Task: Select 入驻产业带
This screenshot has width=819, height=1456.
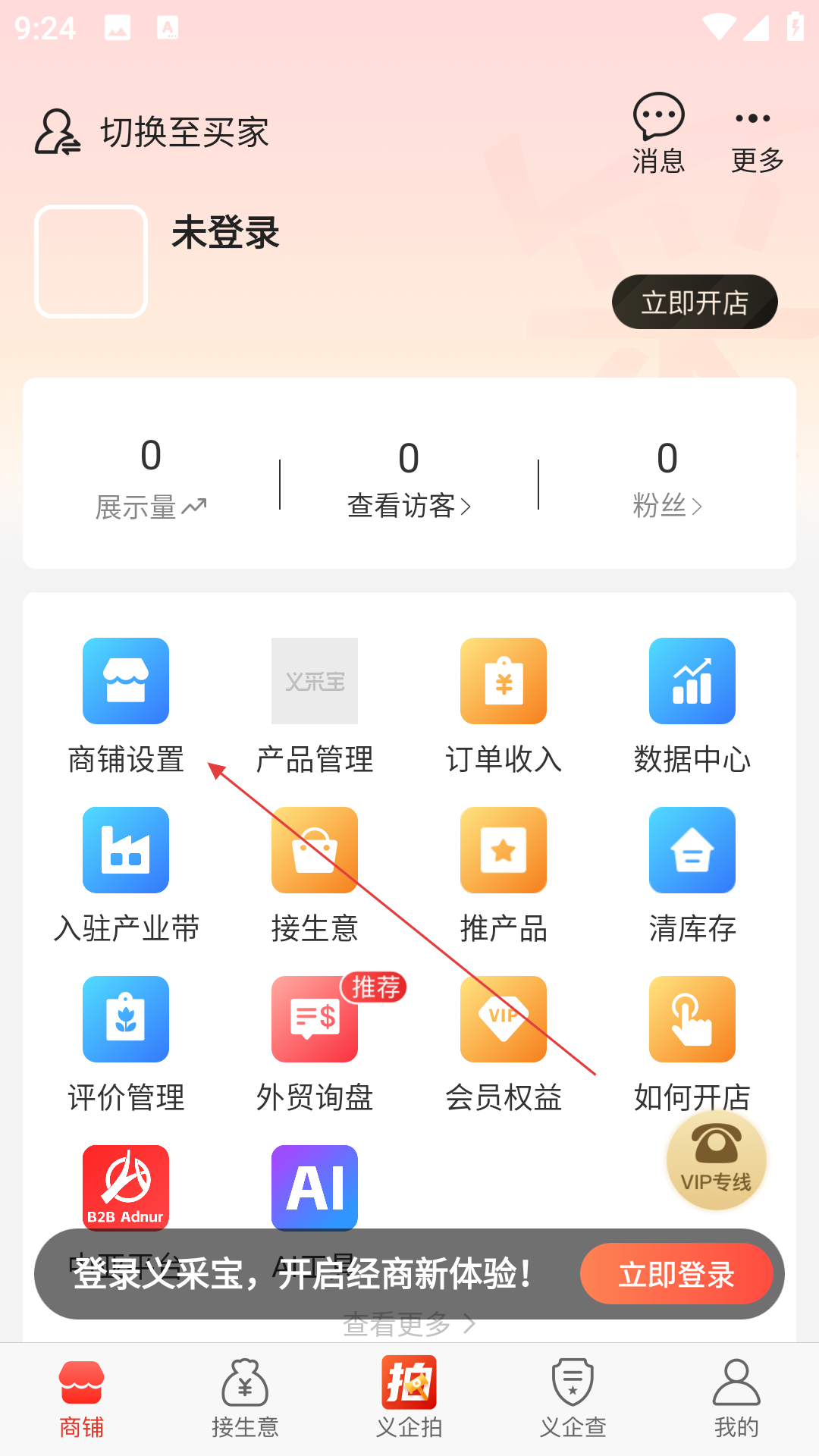Action: [x=126, y=874]
